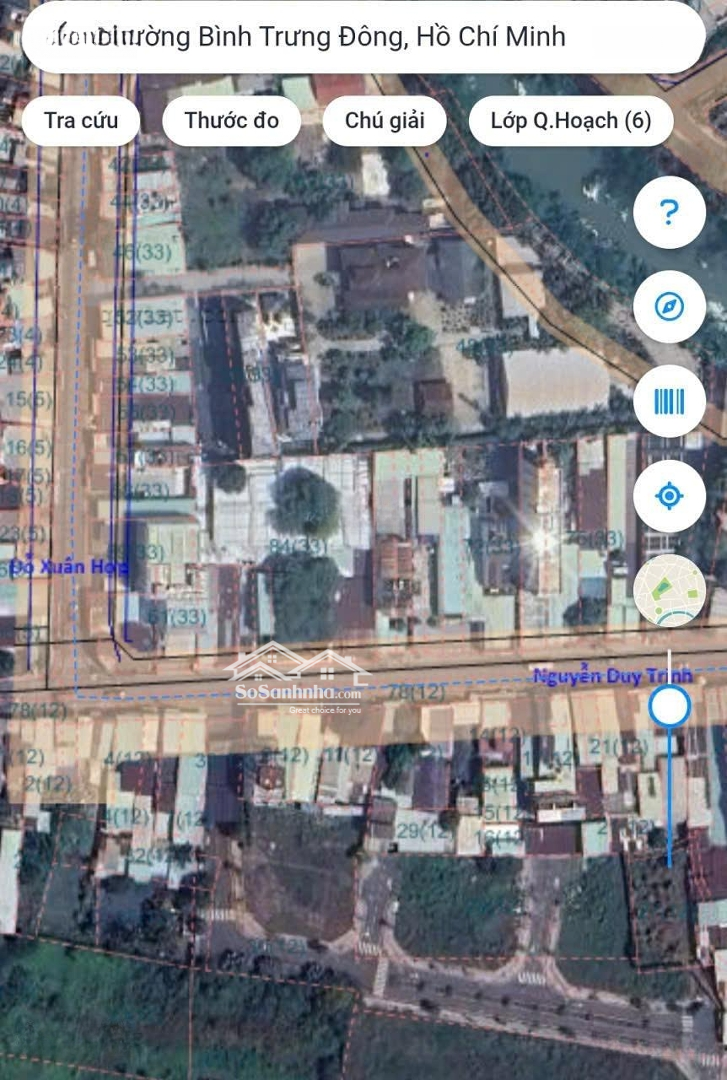Open the Tra cứu lookup chip
This screenshot has width=727, height=1080.
coord(81,121)
